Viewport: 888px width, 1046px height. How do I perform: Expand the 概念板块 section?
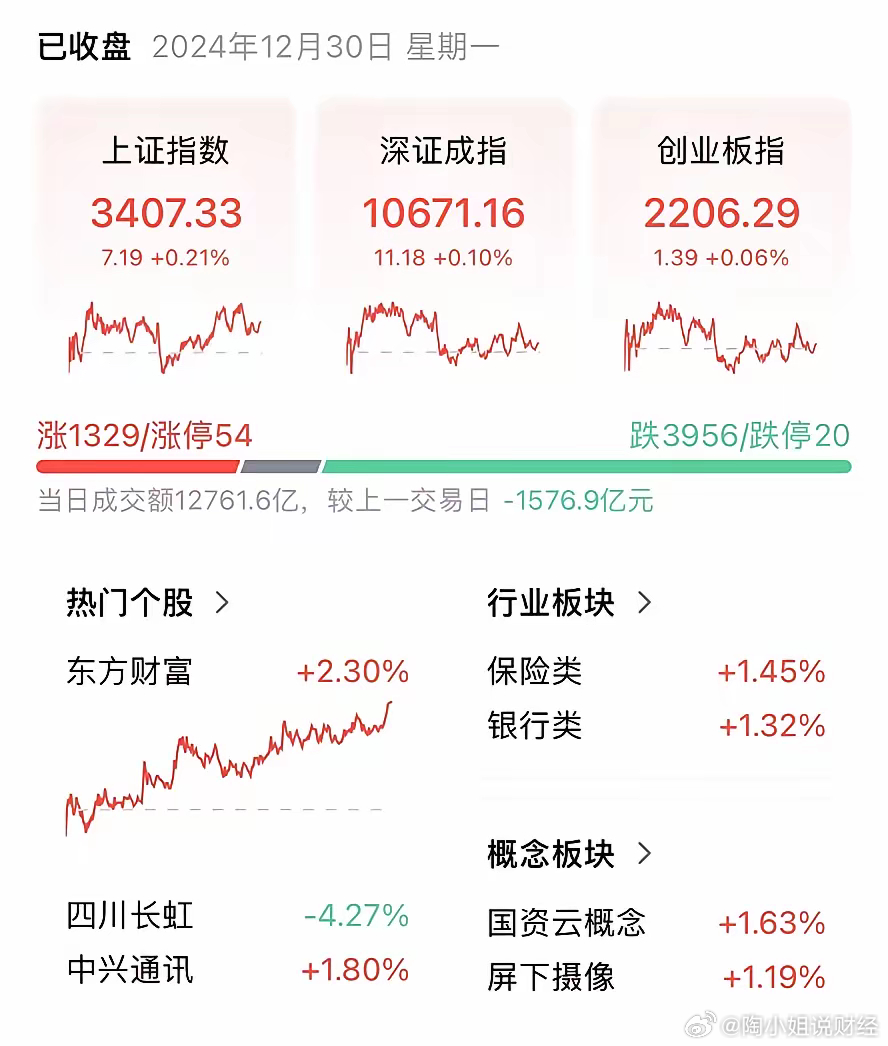tap(570, 855)
